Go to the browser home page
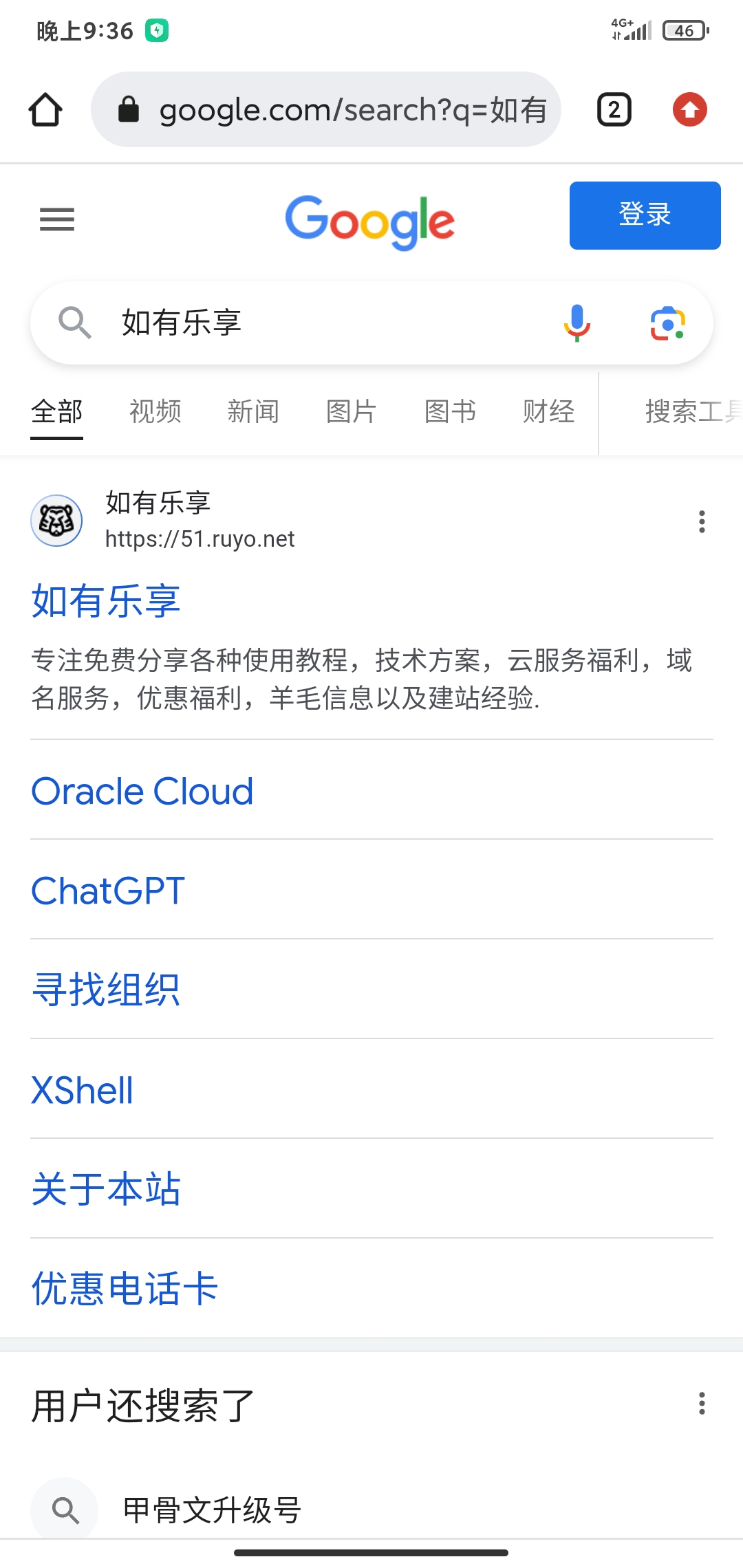This screenshot has width=743, height=1568. click(x=45, y=110)
